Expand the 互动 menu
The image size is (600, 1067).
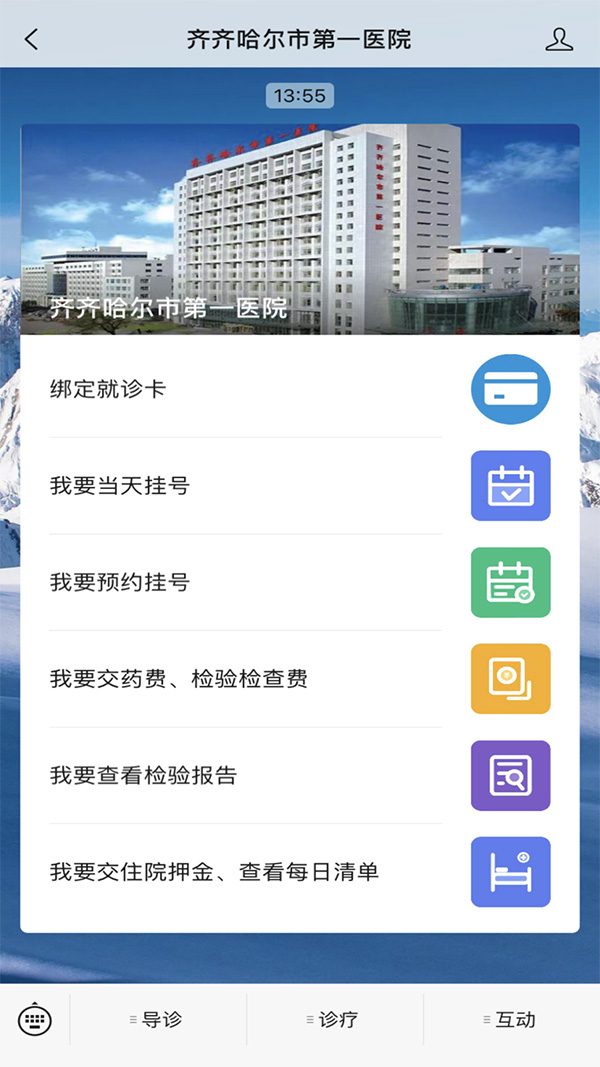[511, 1020]
